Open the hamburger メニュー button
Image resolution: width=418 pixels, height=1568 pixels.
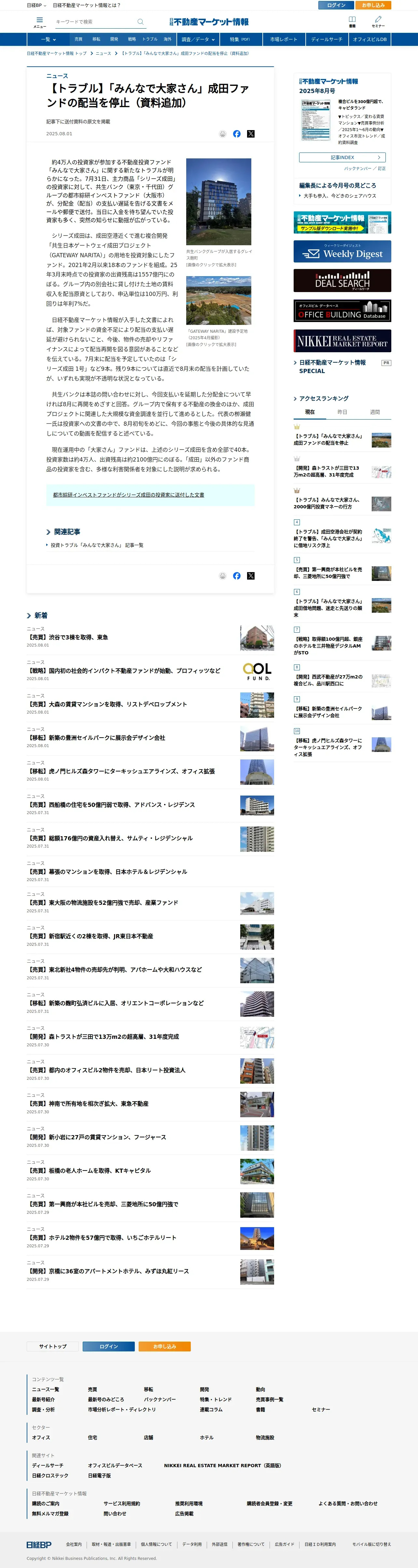tap(40, 22)
